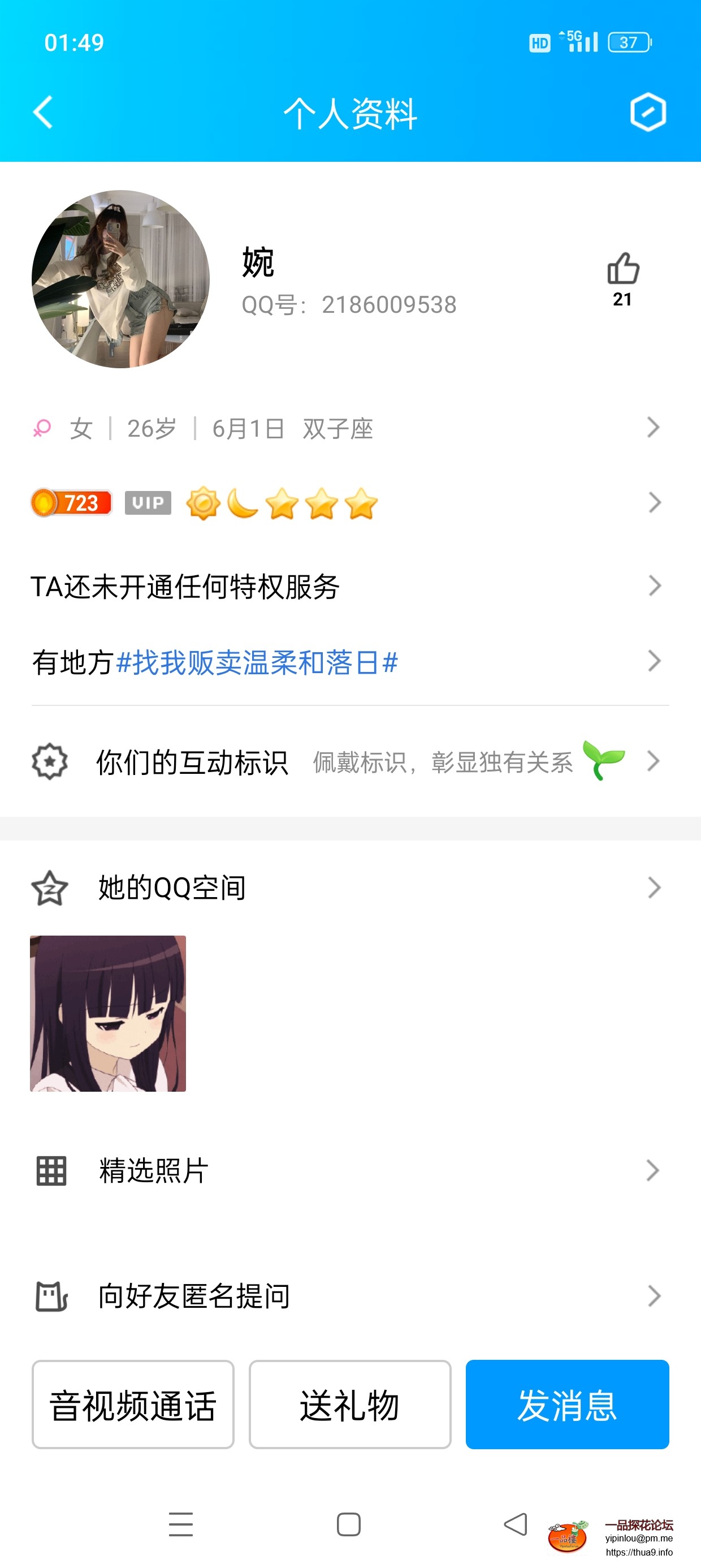Go back from the 个人资料 page
Screen dimensions: 701x1568
(x=42, y=113)
